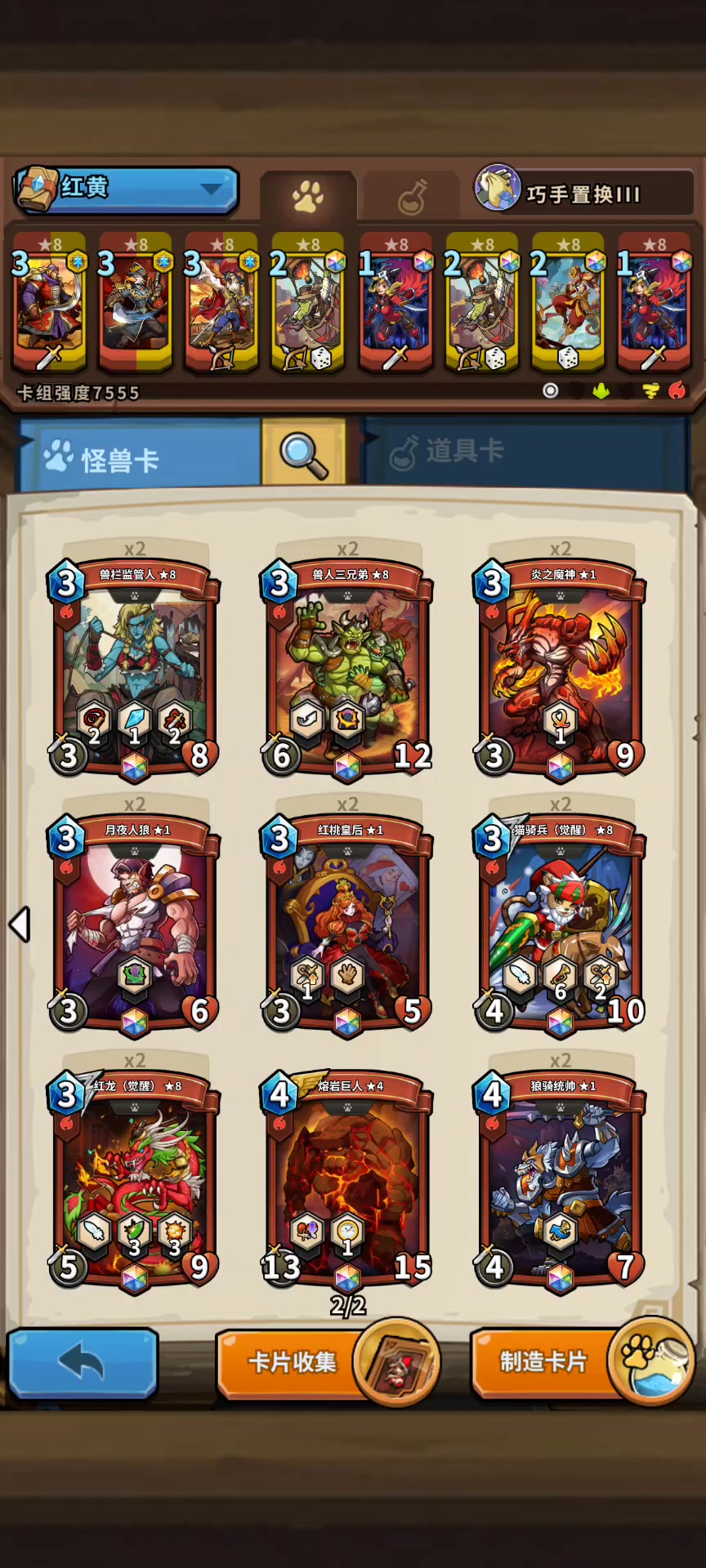Switch to the potion item deck tab
706x1568 pixels.
point(411,197)
